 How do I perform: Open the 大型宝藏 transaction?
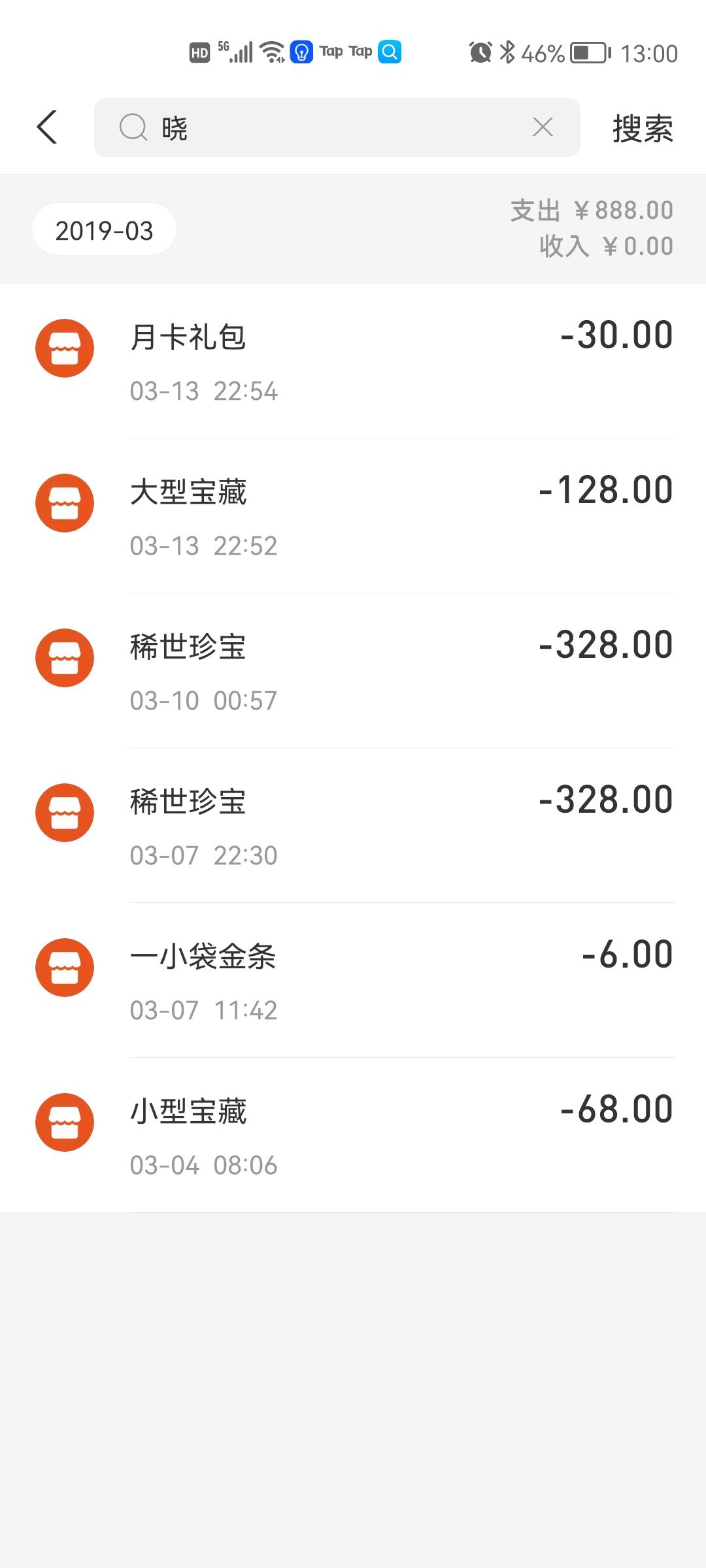(x=353, y=516)
